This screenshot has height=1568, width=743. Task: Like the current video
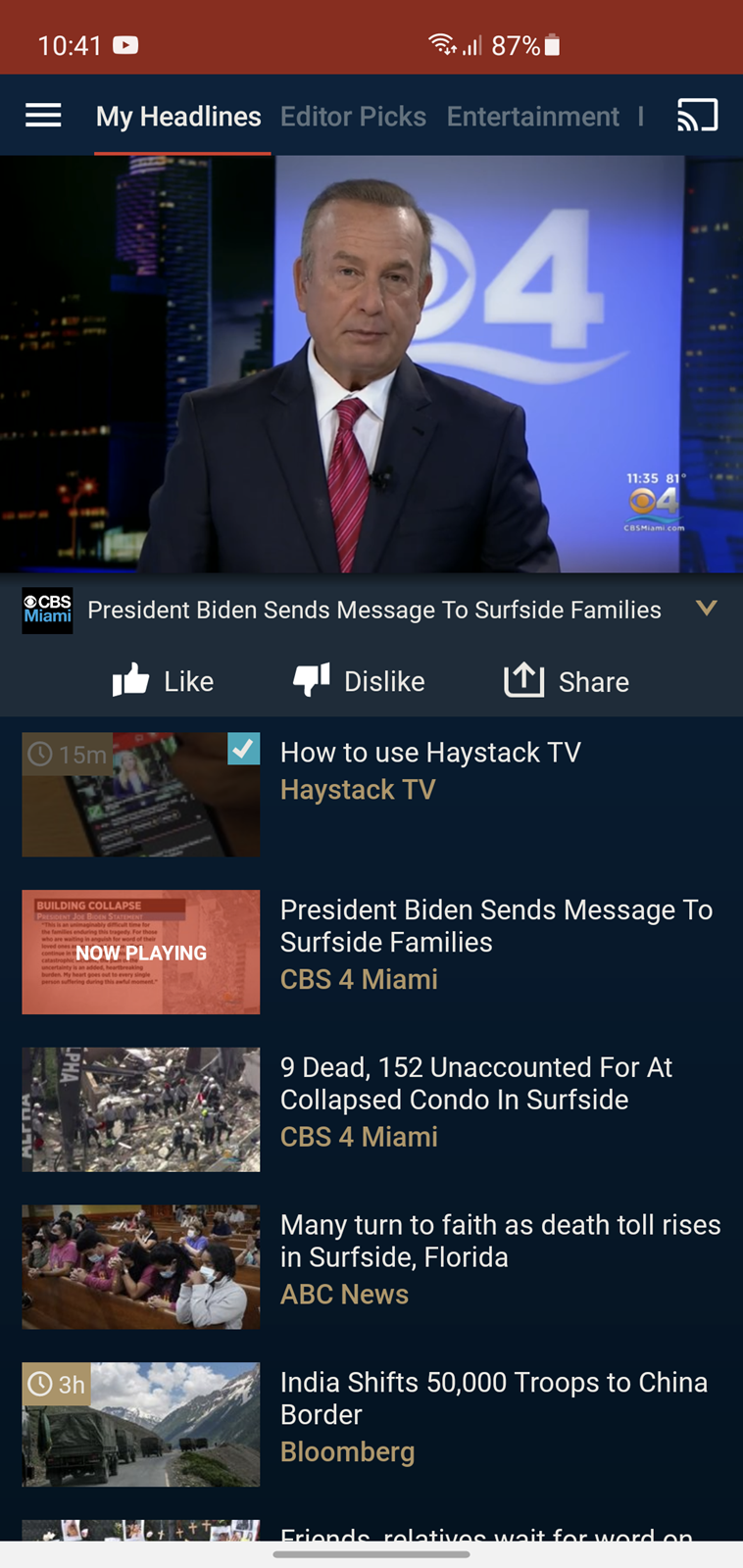pyautogui.click(x=163, y=681)
